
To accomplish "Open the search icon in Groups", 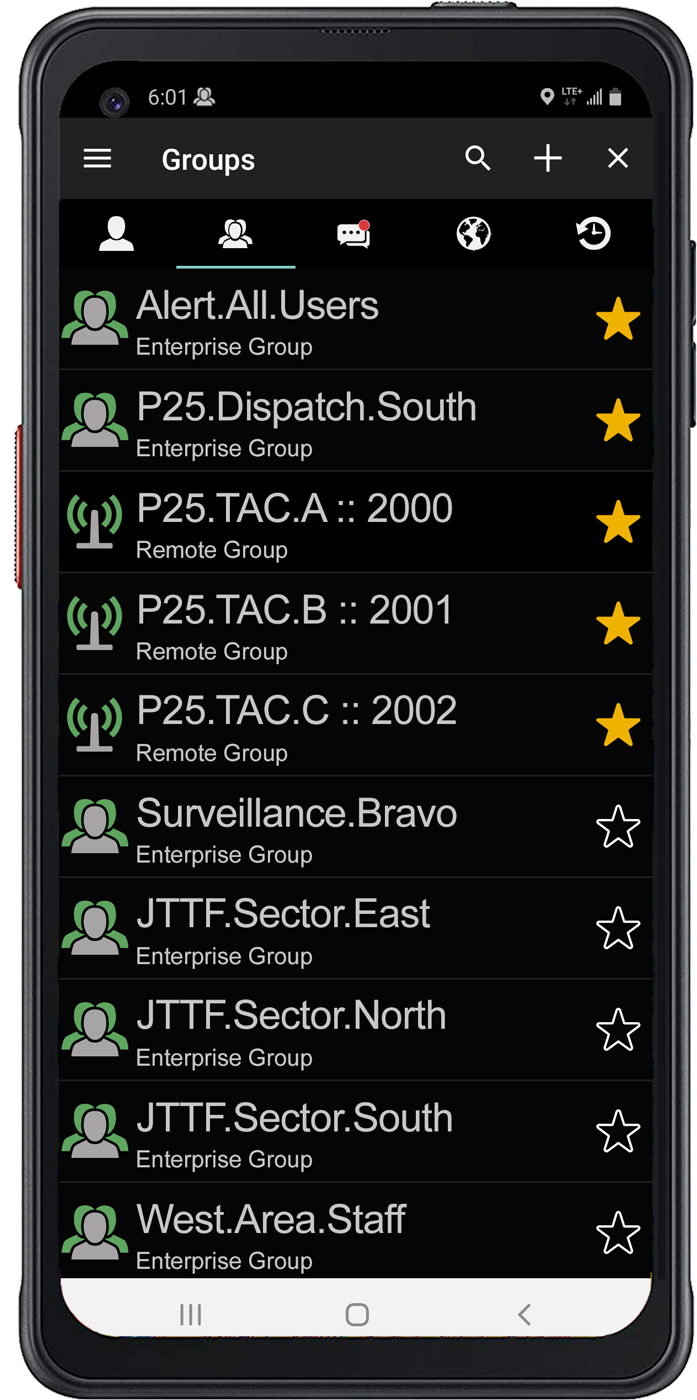I will click(x=478, y=158).
